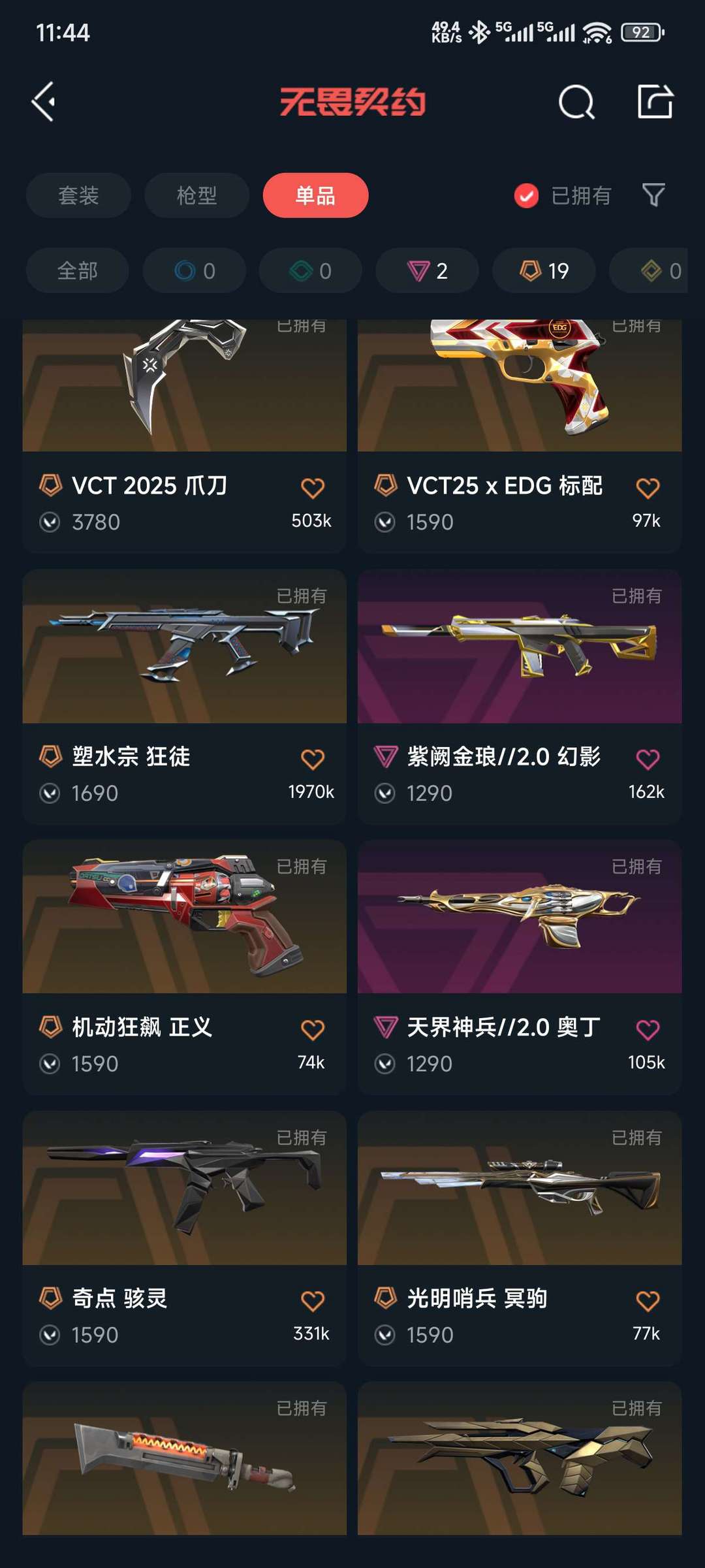Tap the gold tier filter at far right

[659, 270]
